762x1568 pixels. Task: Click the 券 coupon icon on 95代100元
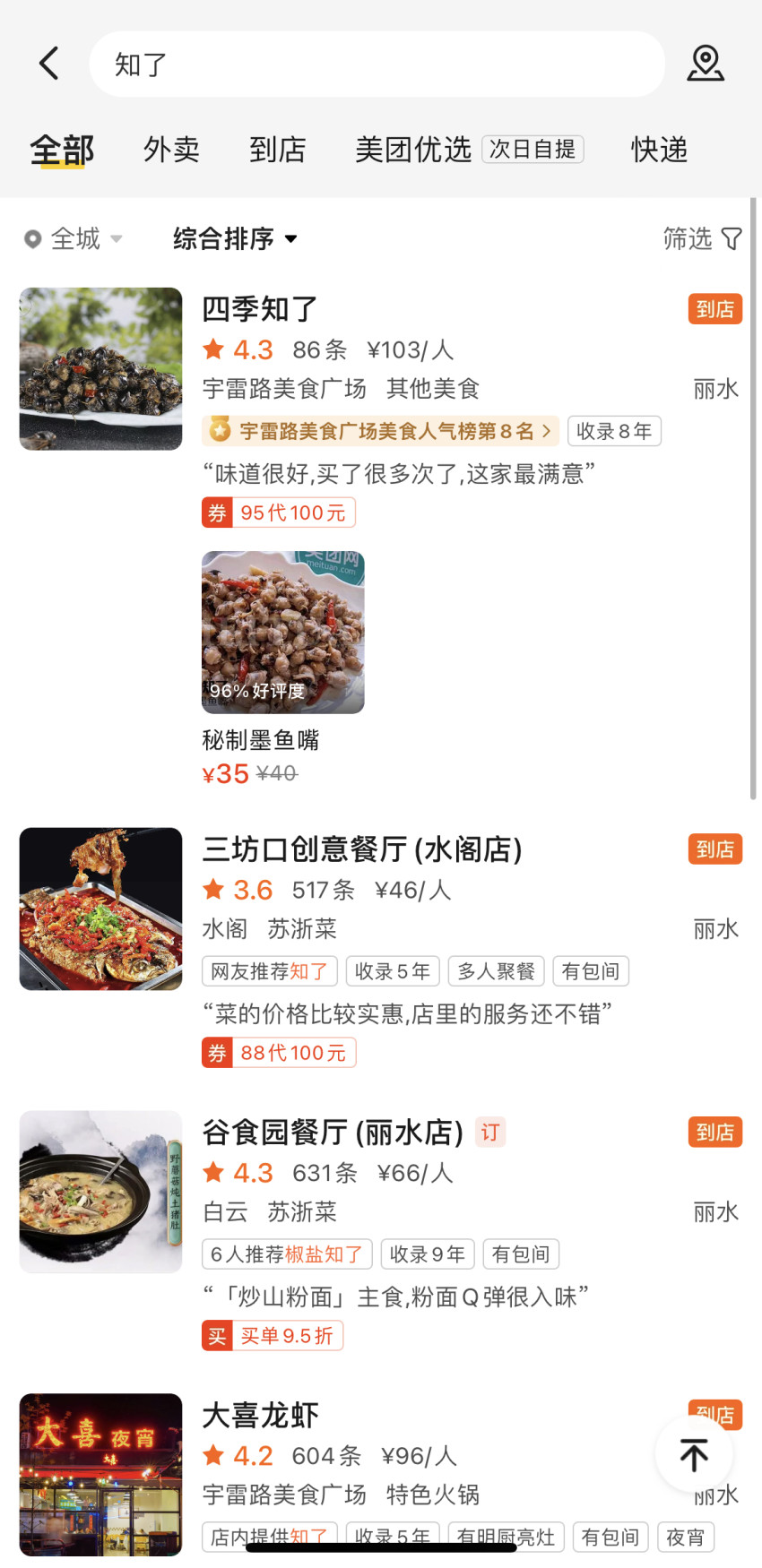coord(216,512)
